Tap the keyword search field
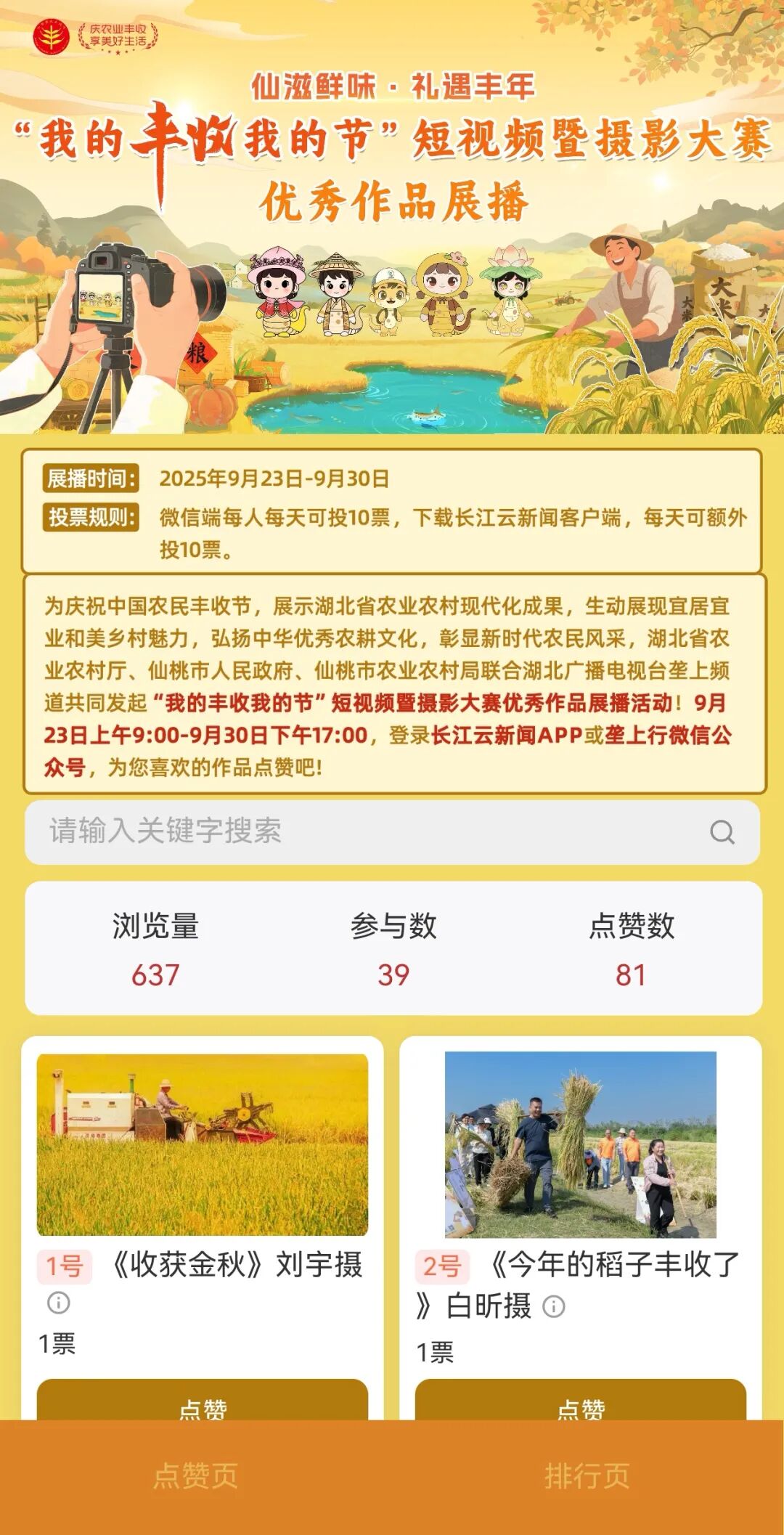Image resolution: width=784 pixels, height=1535 pixels. click(363, 831)
